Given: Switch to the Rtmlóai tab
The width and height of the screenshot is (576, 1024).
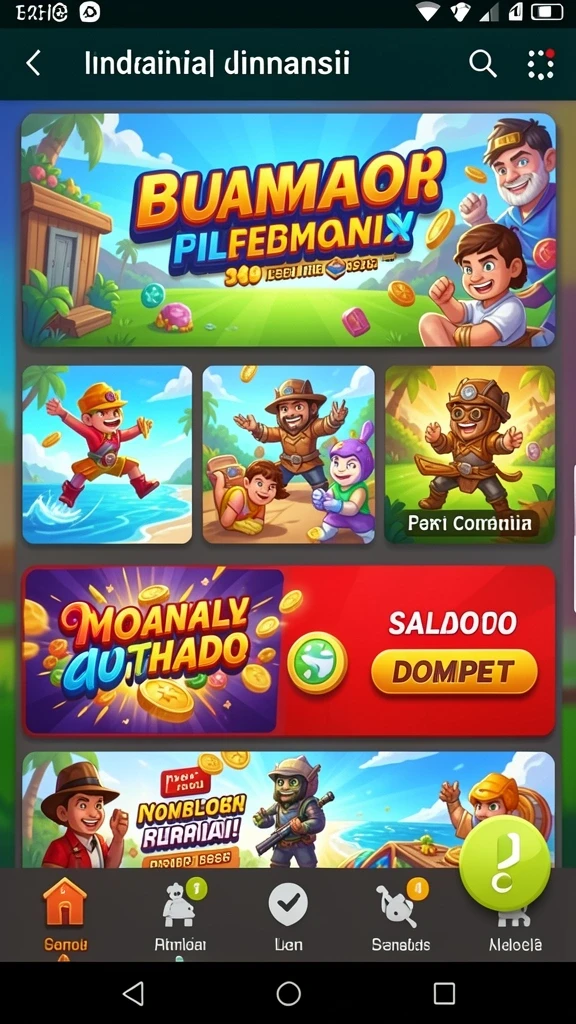Looking at the screenshot, I should (x=180, y=914).
